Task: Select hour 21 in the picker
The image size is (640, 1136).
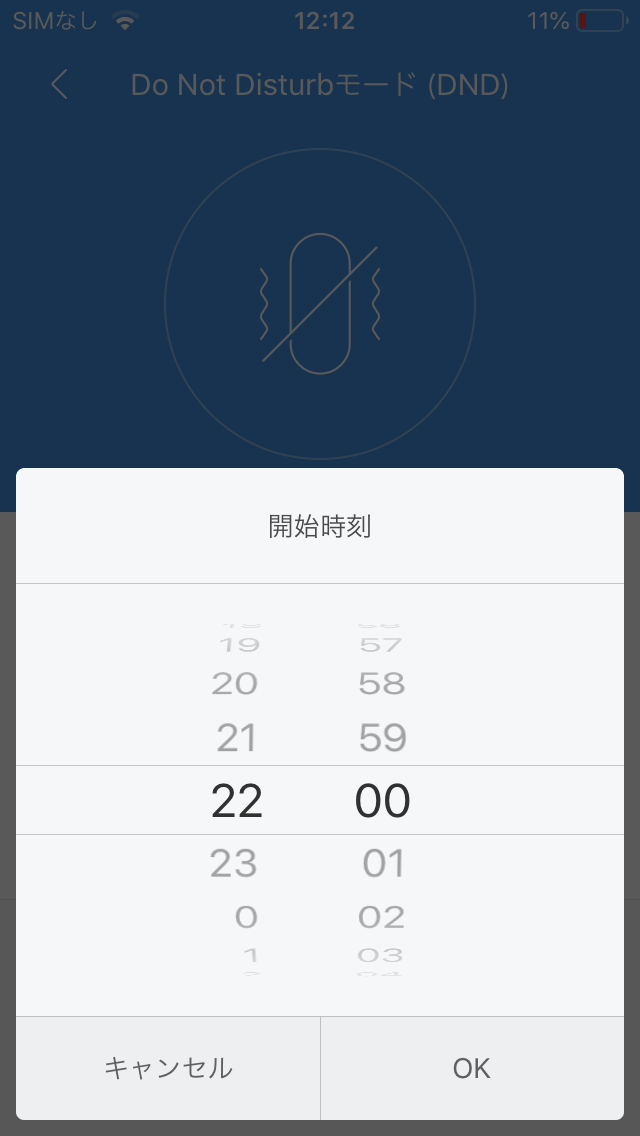Action: click(236, 738)
